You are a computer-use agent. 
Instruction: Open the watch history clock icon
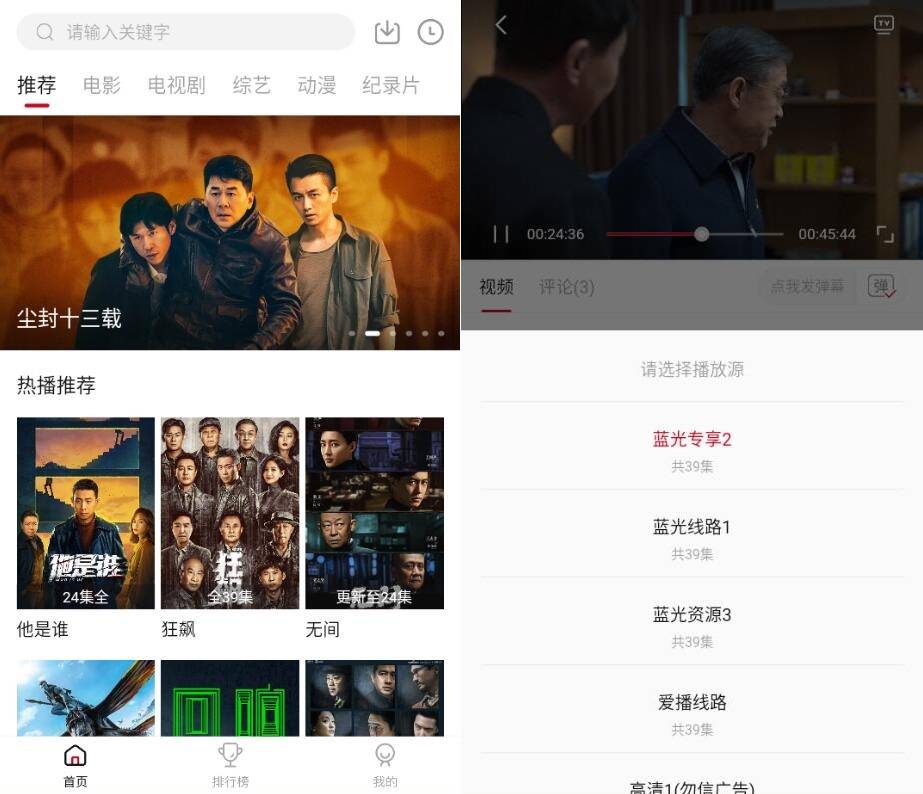pyautogui.click(x=430, y=32)
